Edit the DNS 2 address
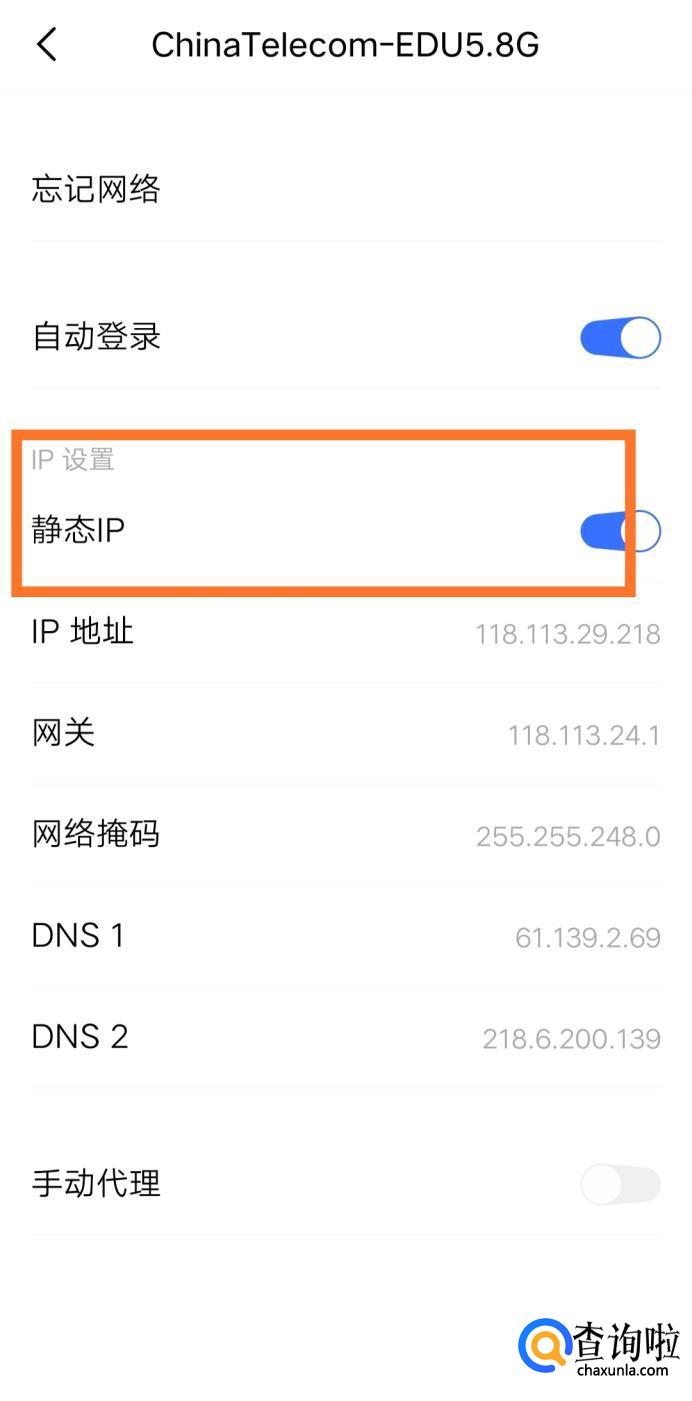 (571, 1039)
